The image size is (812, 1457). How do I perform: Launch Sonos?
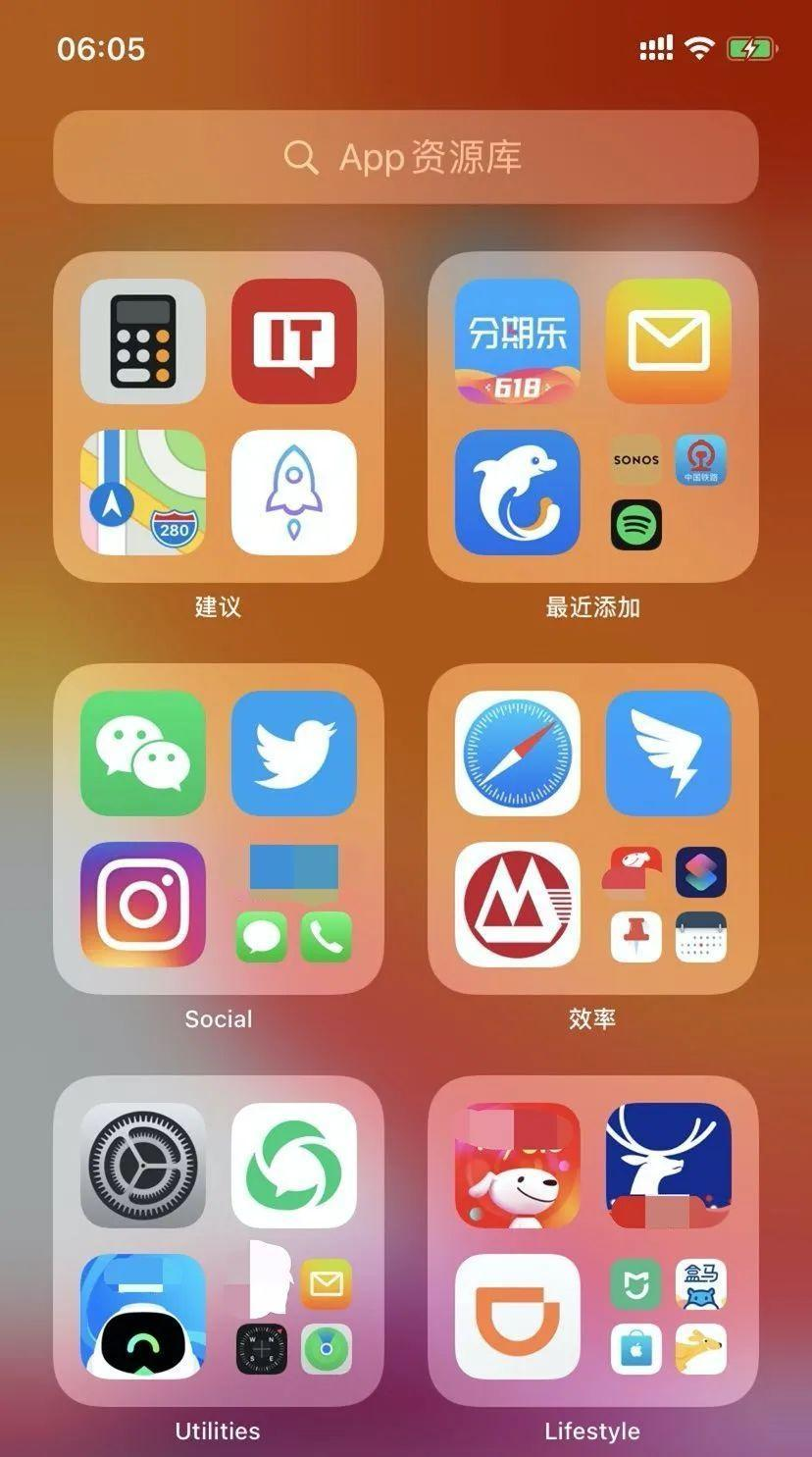click(635, 460)
